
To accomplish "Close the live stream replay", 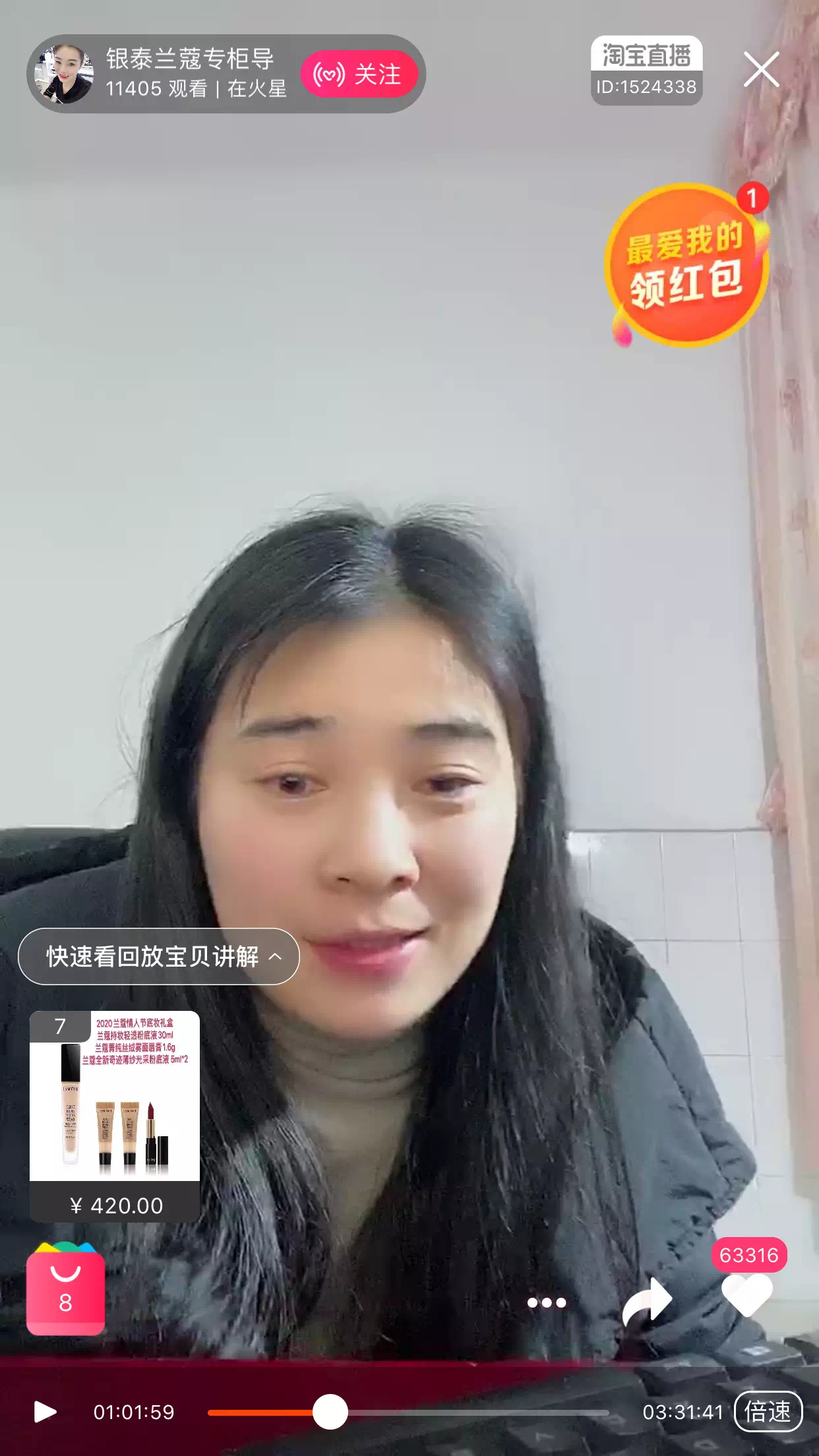I will [761, 70].
